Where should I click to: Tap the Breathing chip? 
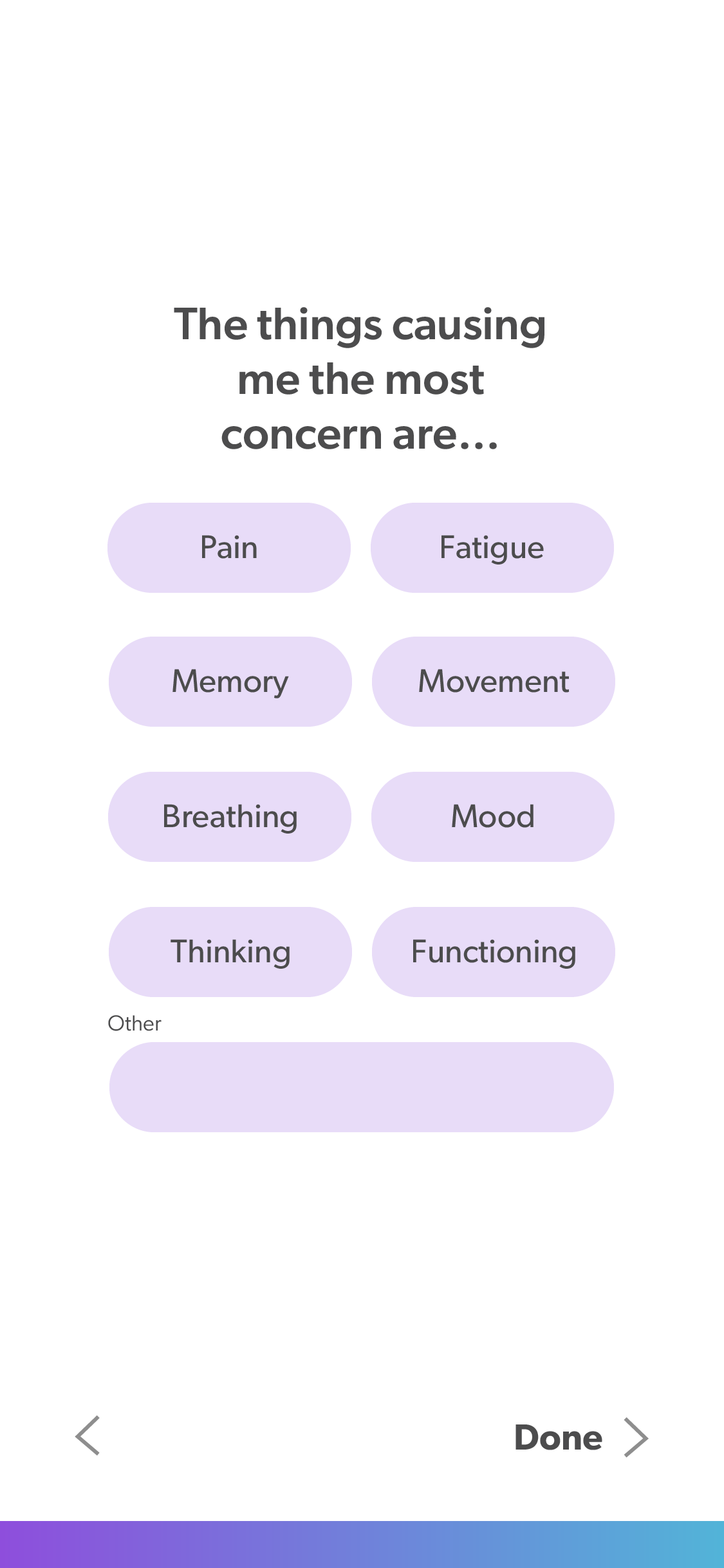pyautogui.click(x=230, y=817)
